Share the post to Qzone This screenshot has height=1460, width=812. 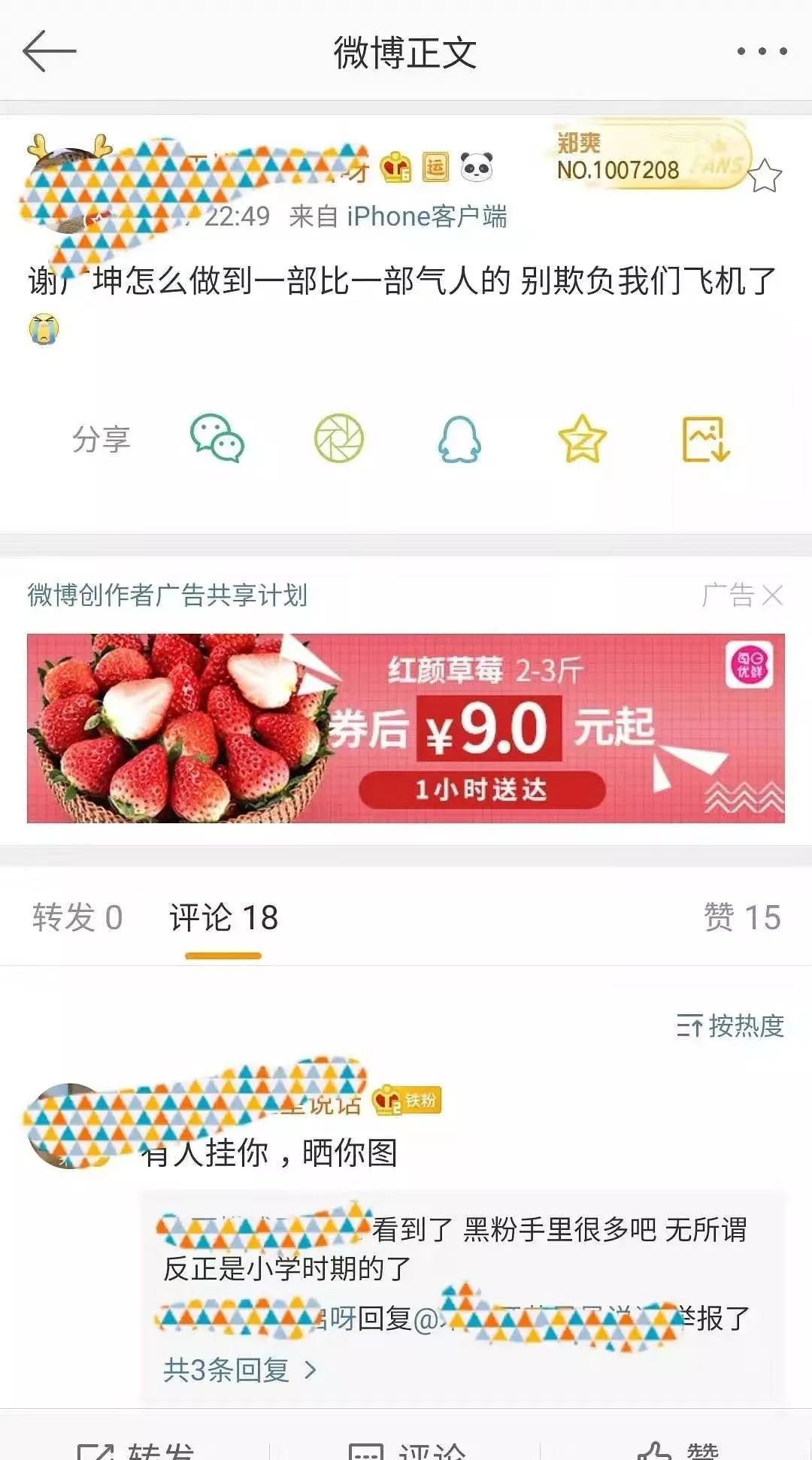[x=582, y=440]
